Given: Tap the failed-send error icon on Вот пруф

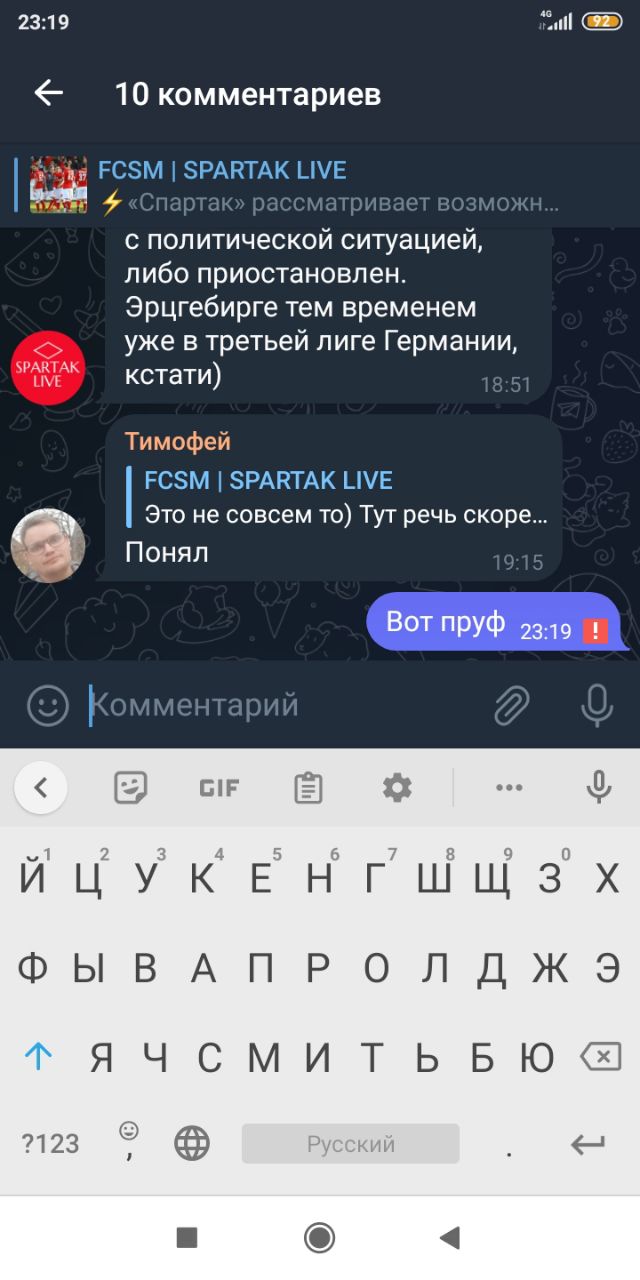Looking at the screenshot, I should click(x=596, y=631).
